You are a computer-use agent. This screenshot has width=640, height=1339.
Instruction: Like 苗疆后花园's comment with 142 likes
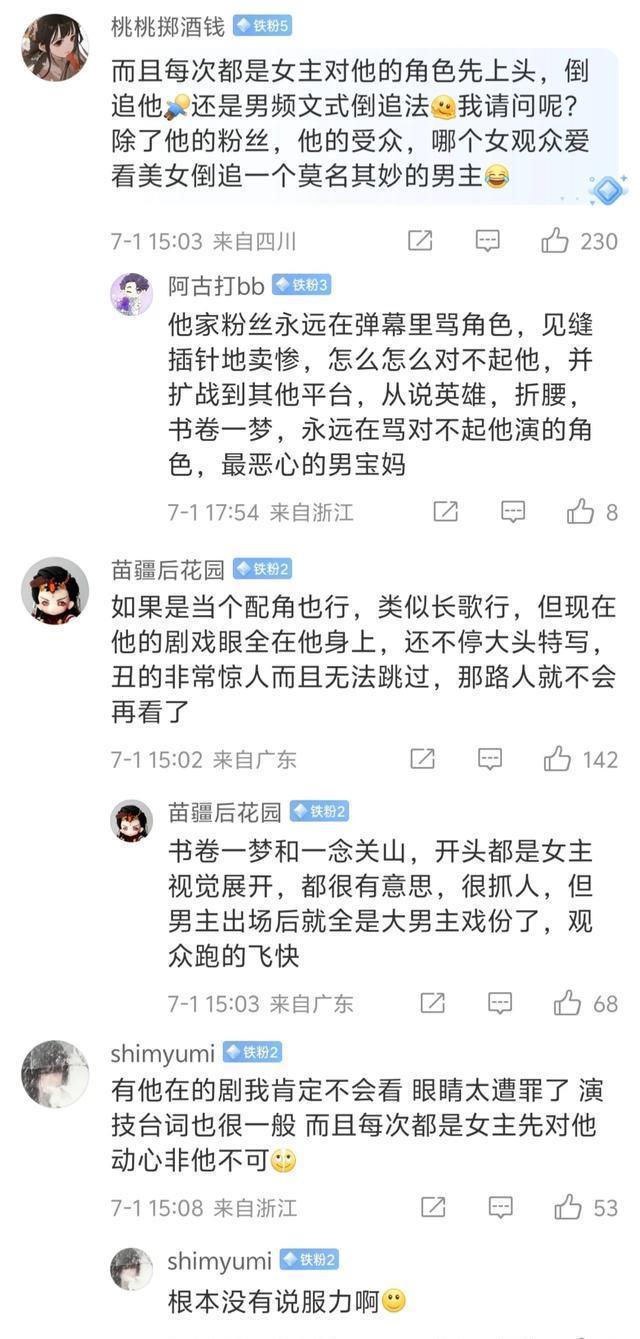(x=557, y=759)
